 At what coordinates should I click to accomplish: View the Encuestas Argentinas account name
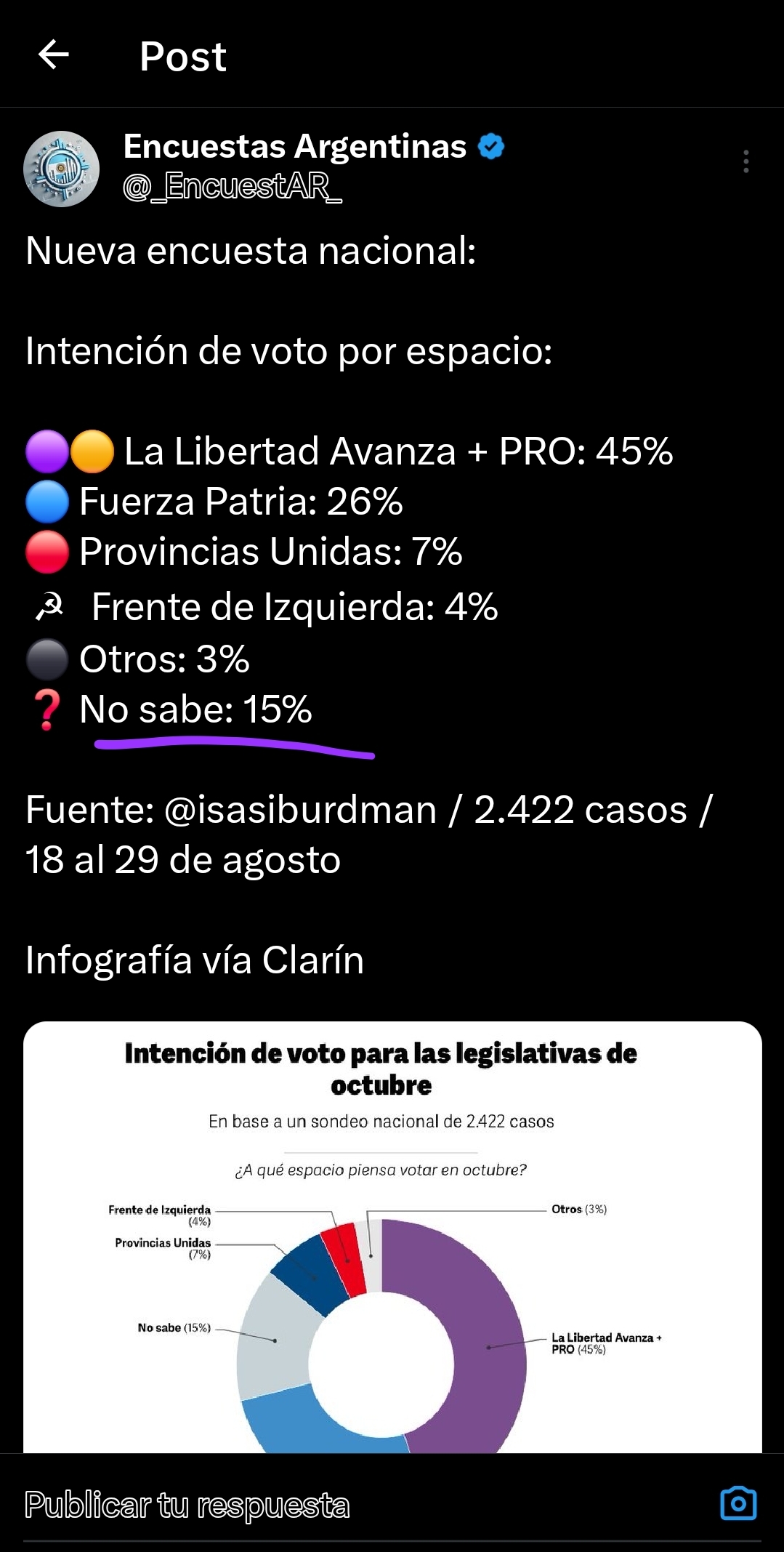click(x=295, y=147)
